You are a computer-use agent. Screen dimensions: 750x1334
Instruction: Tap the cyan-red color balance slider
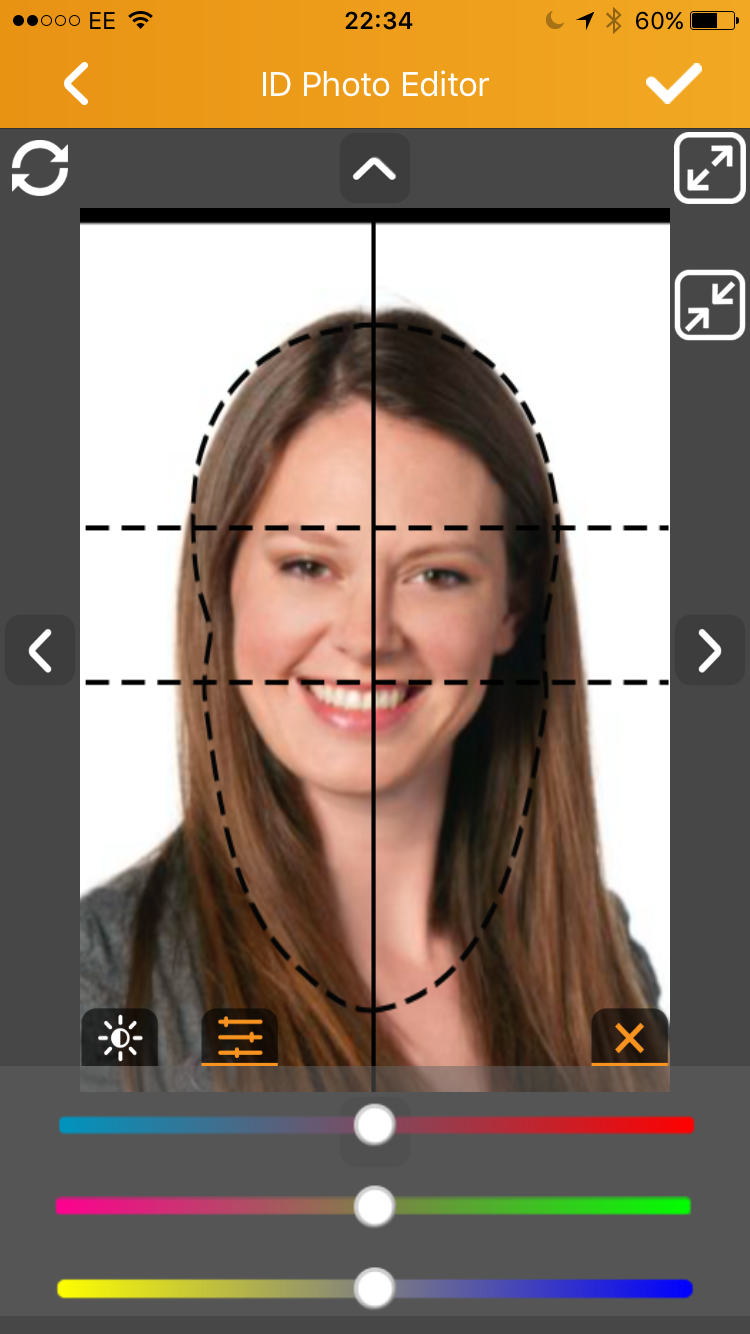tap(375, 1125)
